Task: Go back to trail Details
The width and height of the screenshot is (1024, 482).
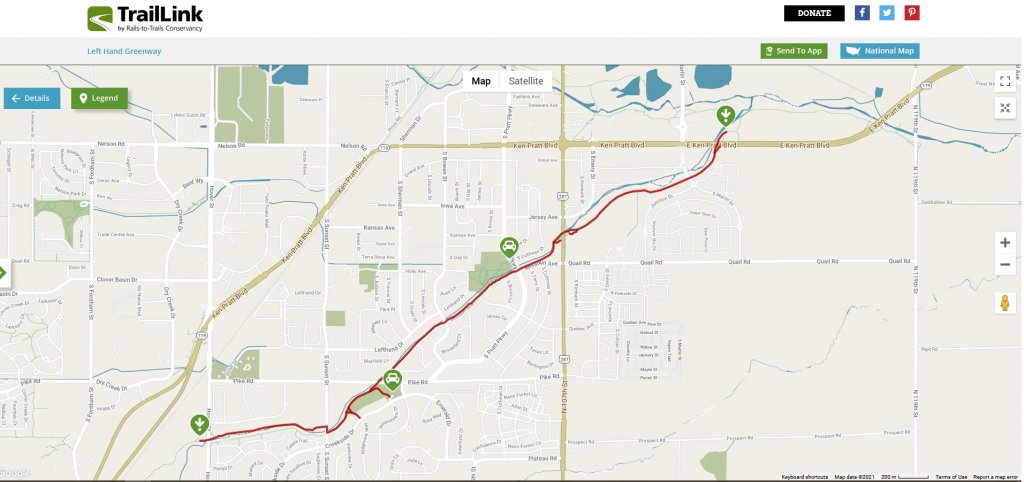Action: [31, 98]
